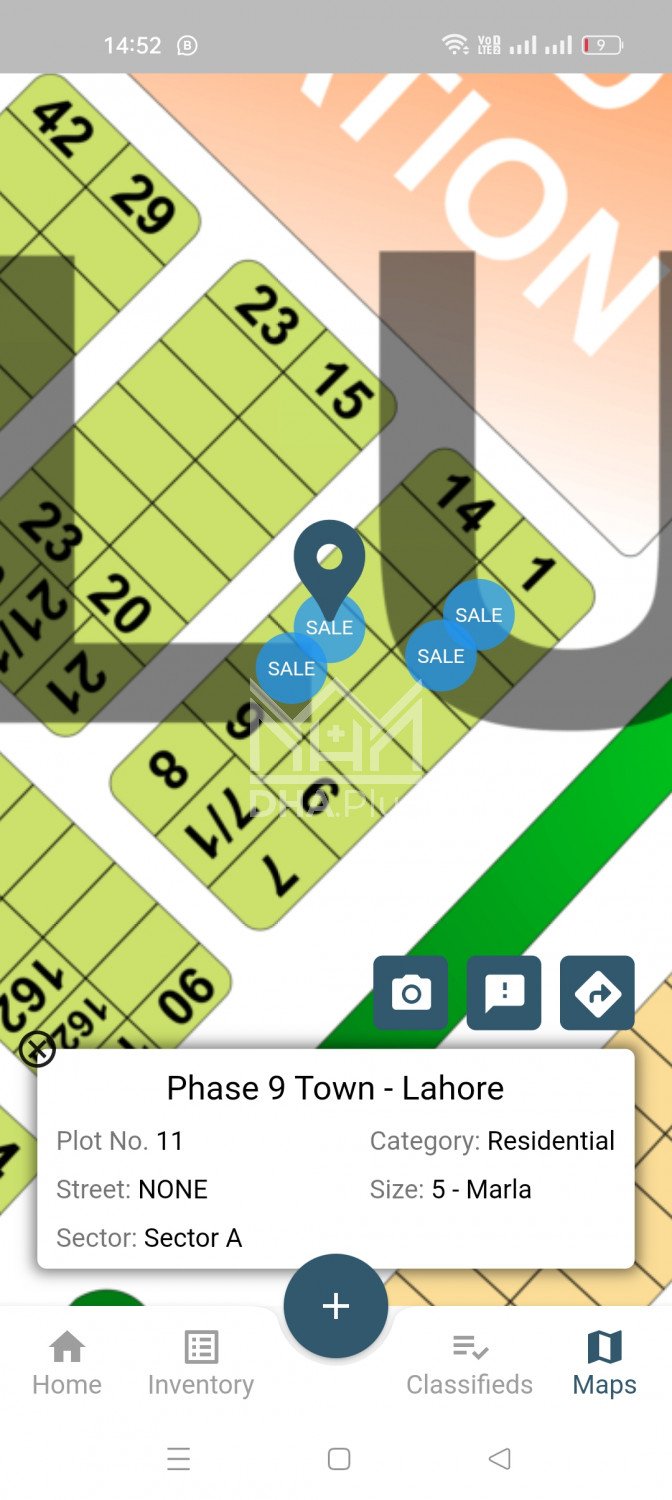Viewport: 672px width, 1500px height.
Task: Switch to the Inventory tab
Action: point(201,1362)
